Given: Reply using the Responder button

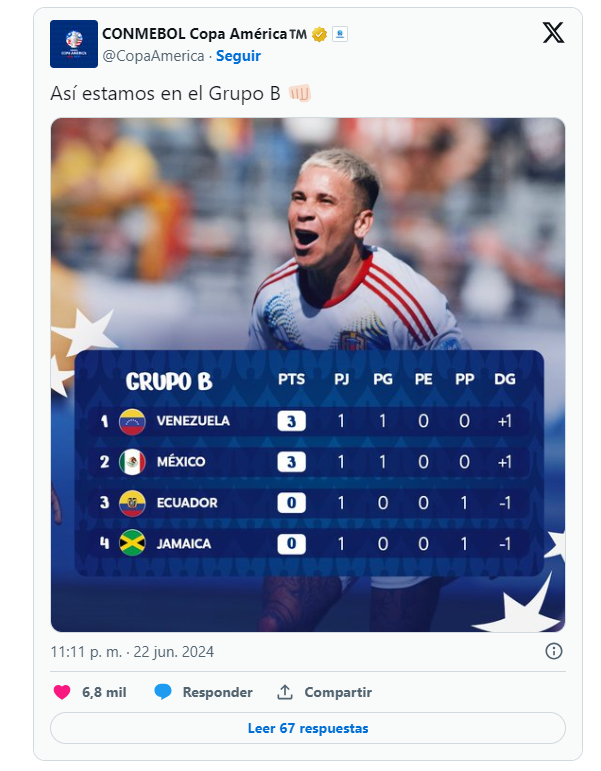Looking at the screenshot, I should pyautogui.click(x=204, y=692).
